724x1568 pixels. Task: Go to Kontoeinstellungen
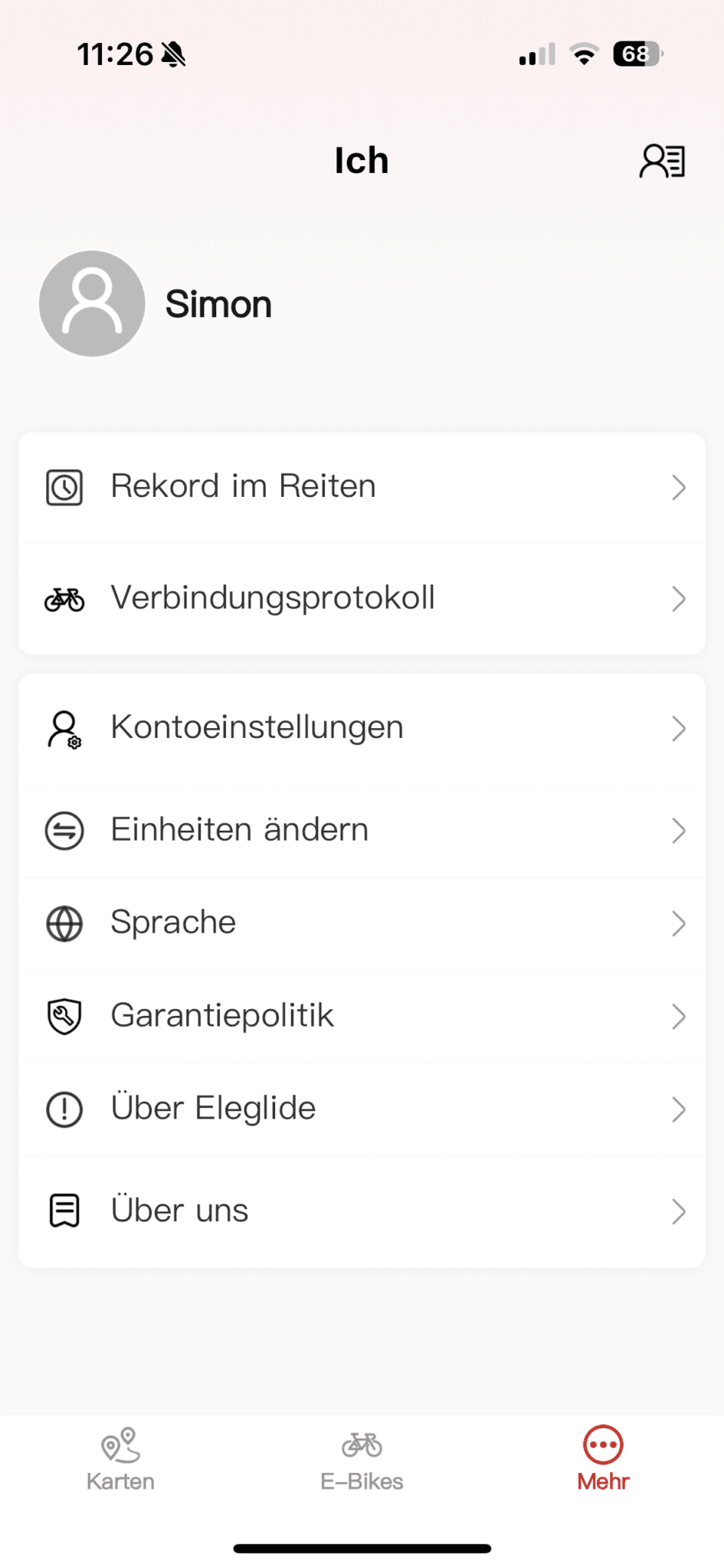362,729
